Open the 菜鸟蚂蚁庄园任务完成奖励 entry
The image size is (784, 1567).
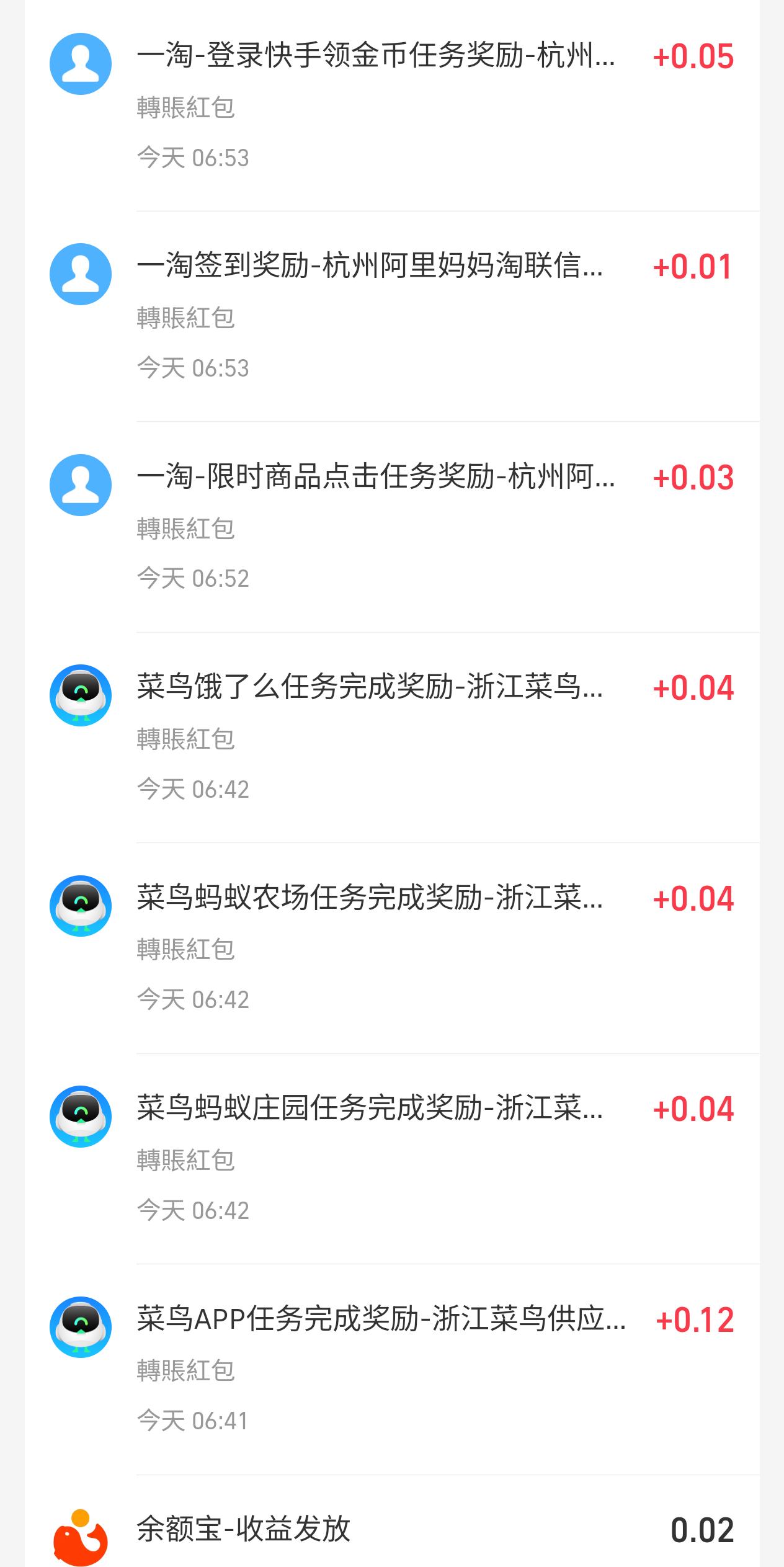(392, 1158)
